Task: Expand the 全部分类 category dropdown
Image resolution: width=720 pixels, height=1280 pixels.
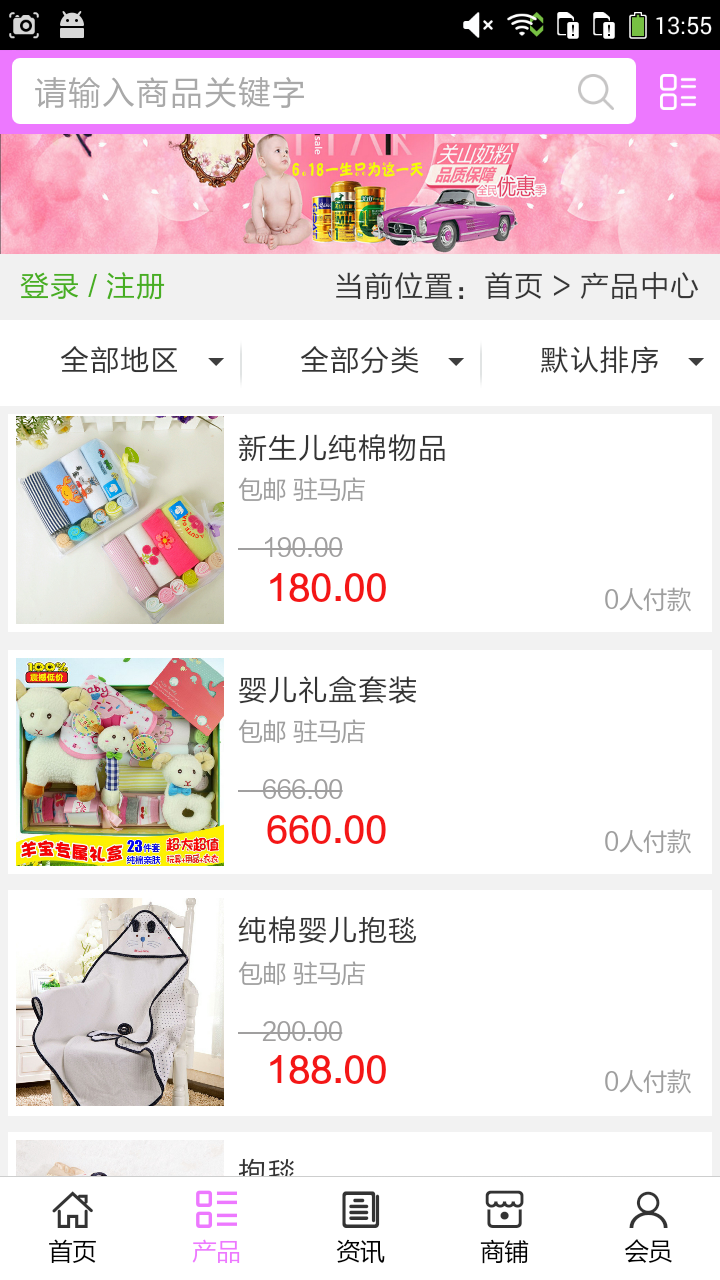Action: 380,361
